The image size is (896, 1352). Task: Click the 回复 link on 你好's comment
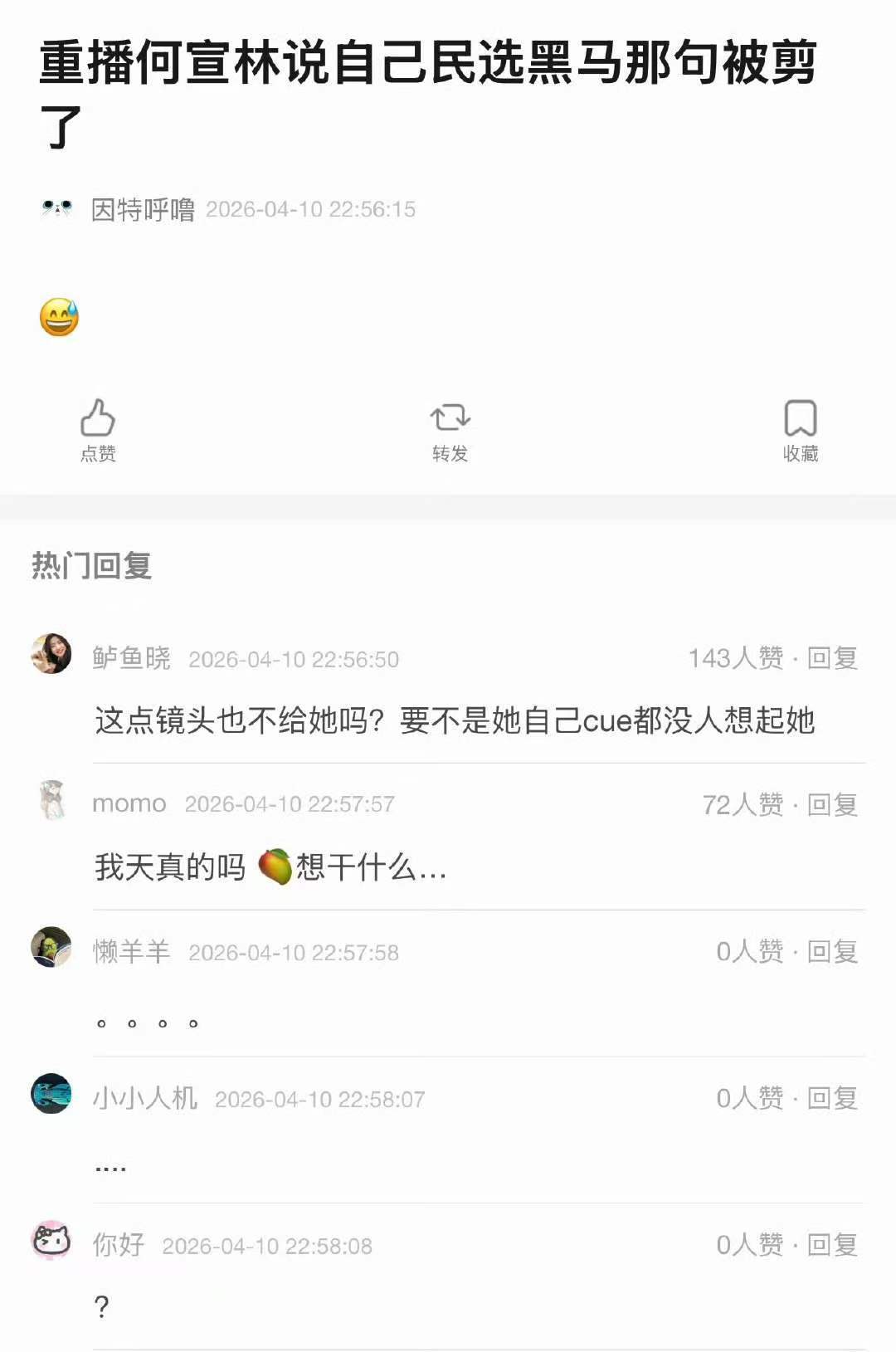pos(834,1244)
